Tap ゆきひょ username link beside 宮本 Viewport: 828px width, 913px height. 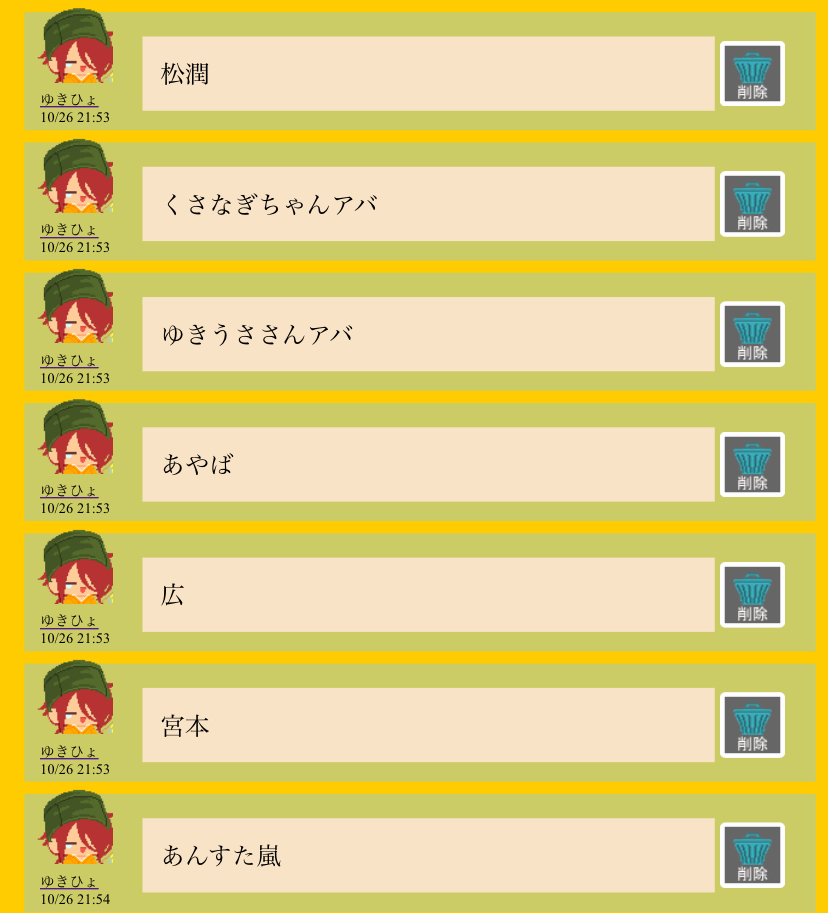click(x=69, y=752)
